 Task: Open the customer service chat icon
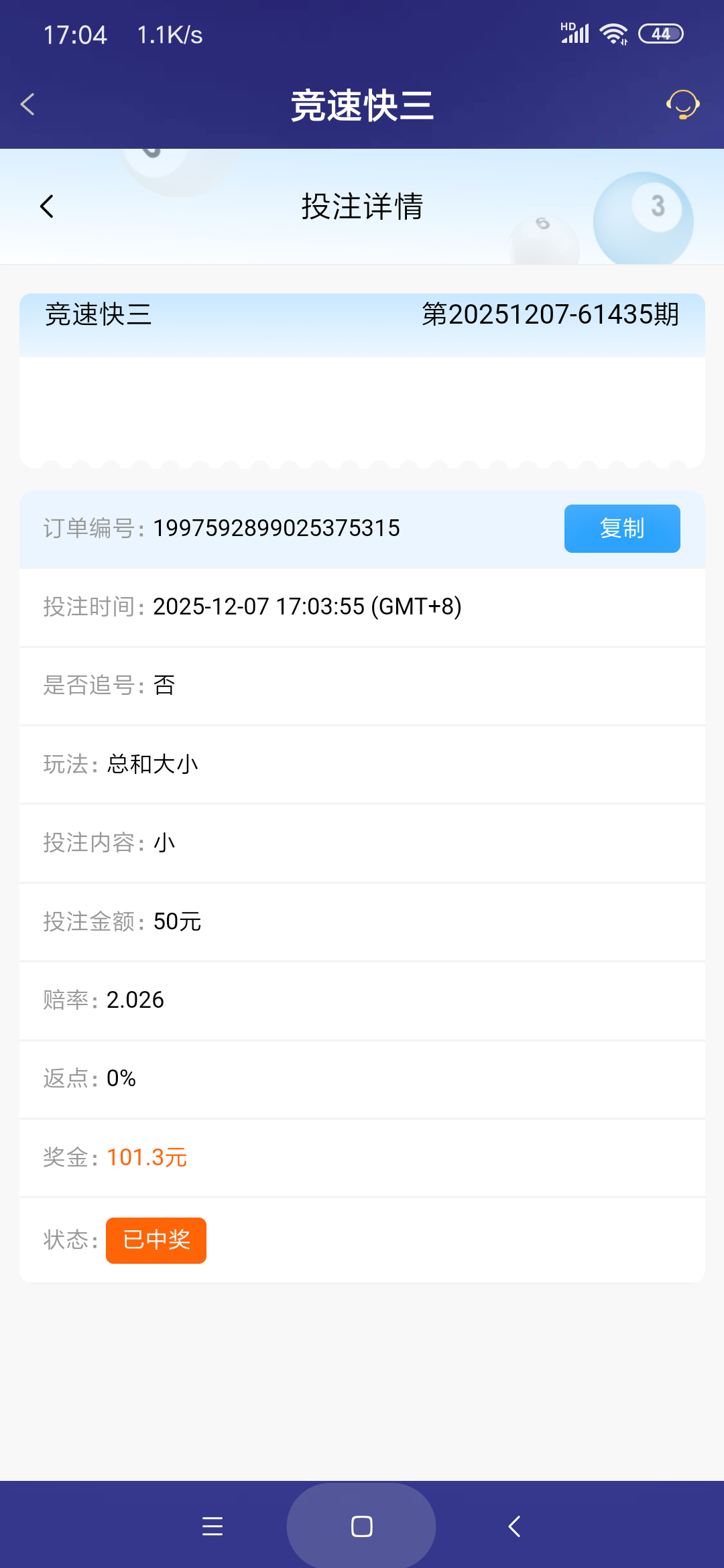click(682, 105)
